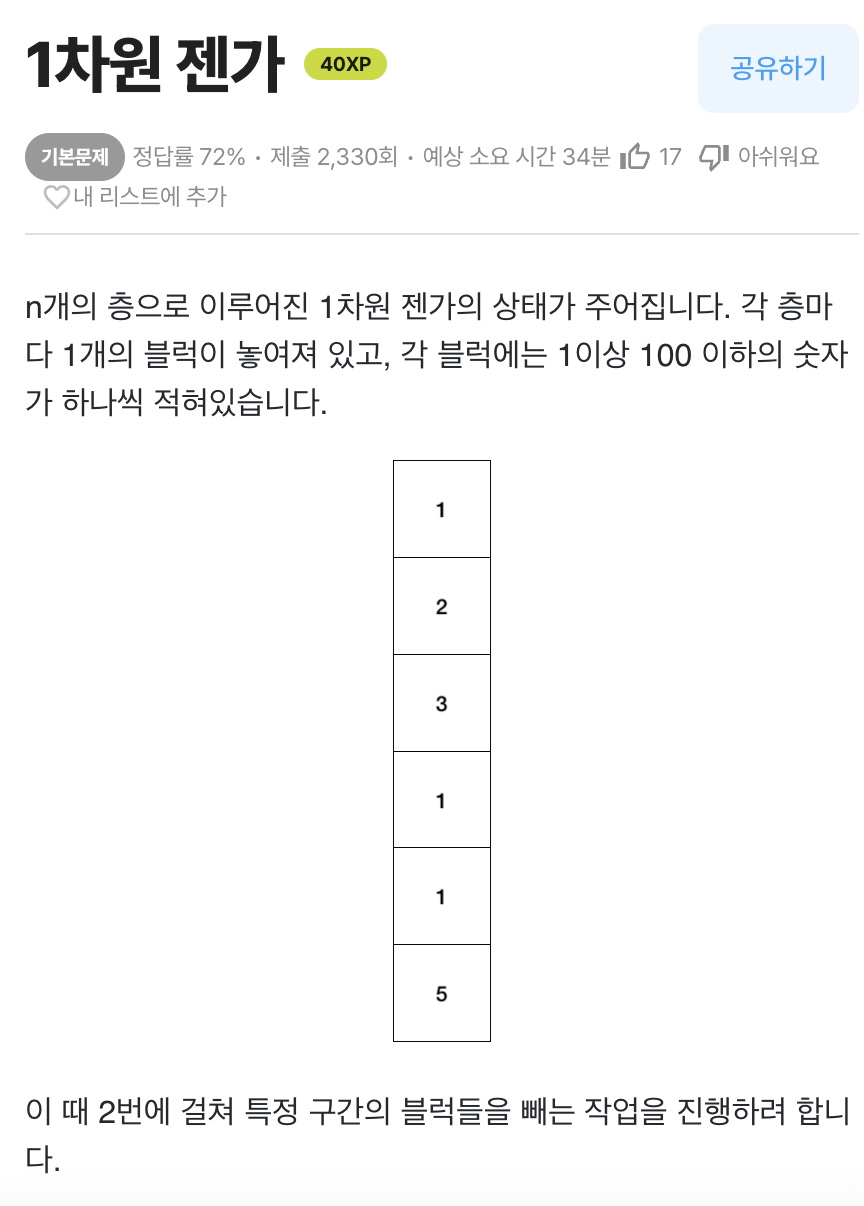Tap the 공유하기 share button
Image resolution: width=864 pixels, height=1206 pixels.
click(x=778, y=68)
